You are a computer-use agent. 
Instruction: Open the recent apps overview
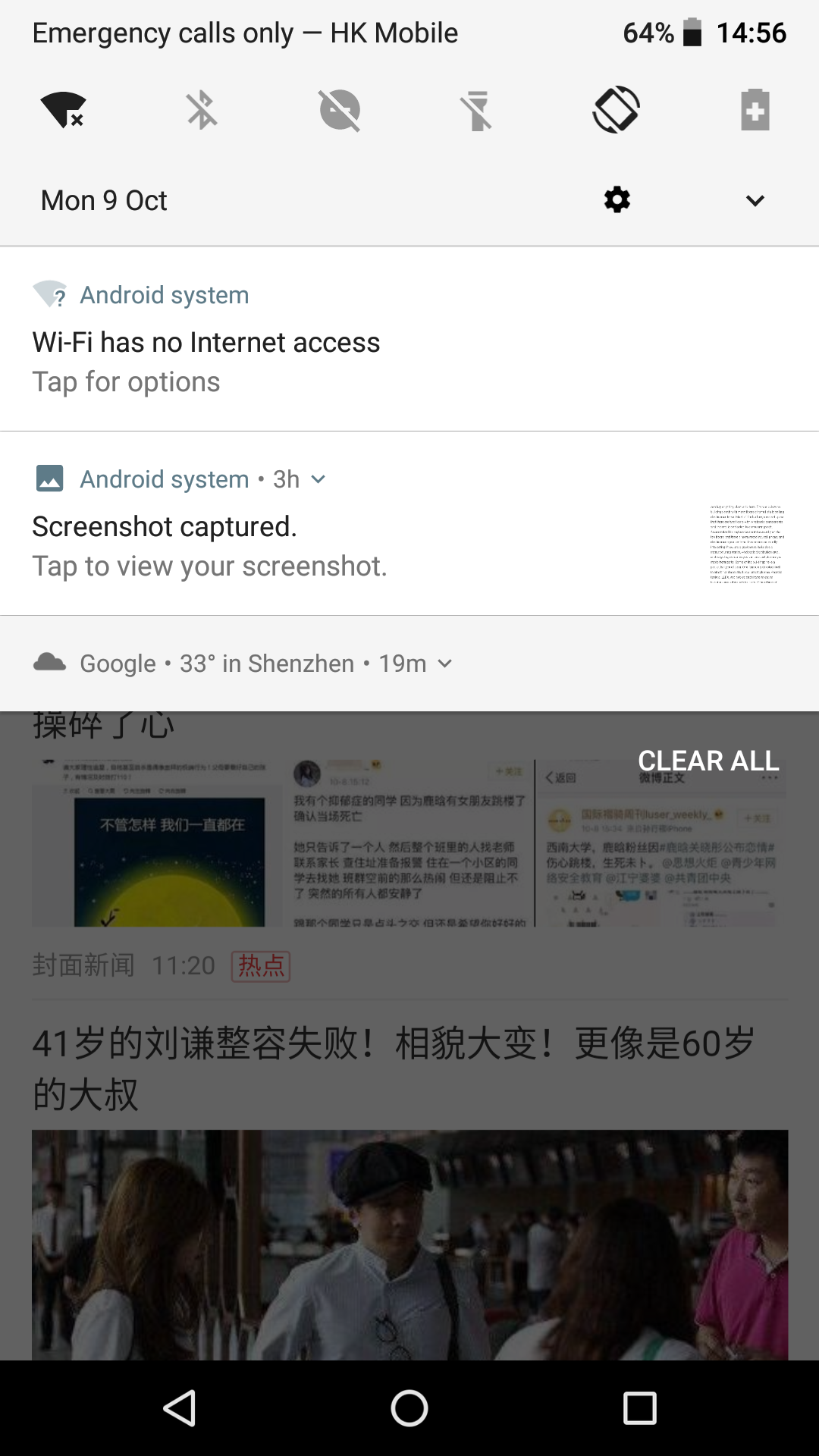click(x=639, y=1408)
